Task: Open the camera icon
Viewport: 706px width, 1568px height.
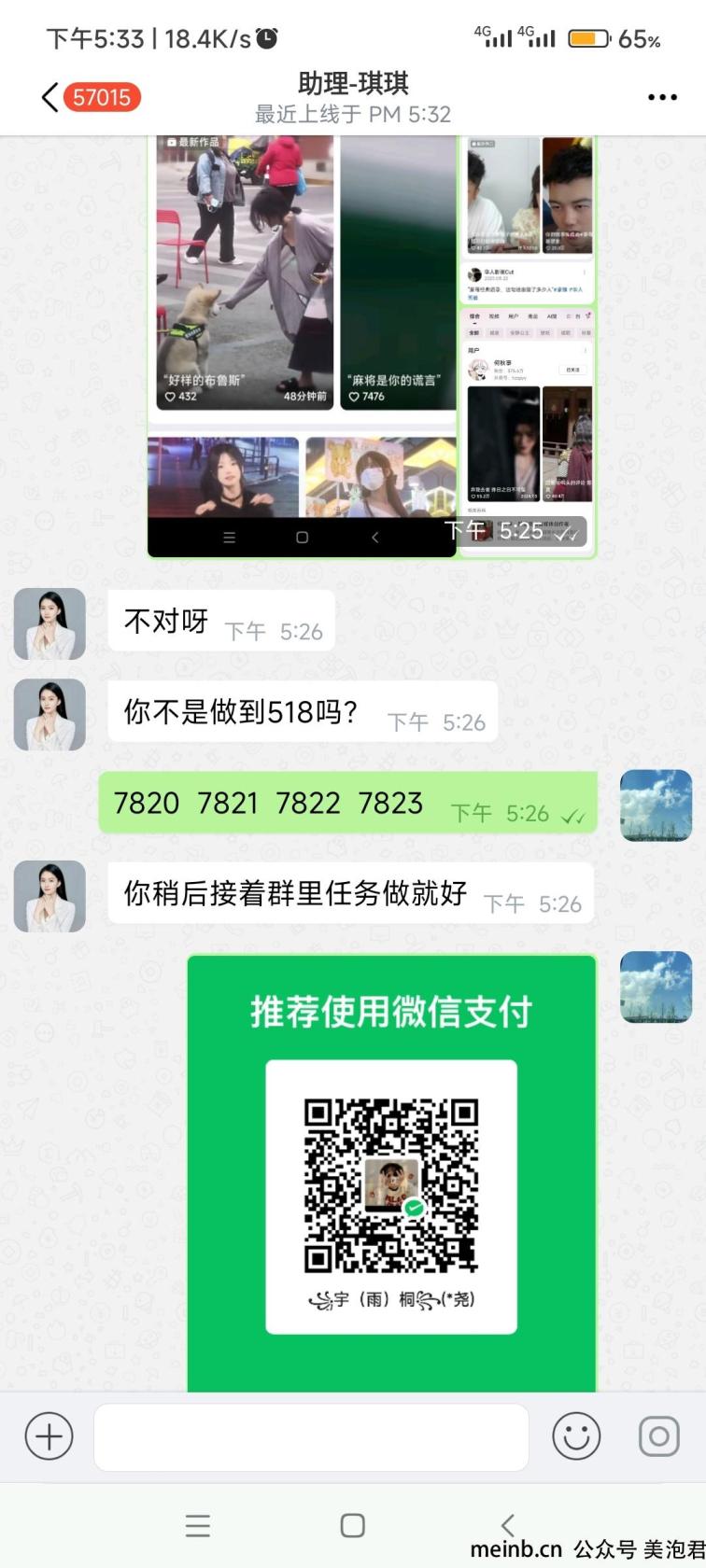Action: [658, 1436]
